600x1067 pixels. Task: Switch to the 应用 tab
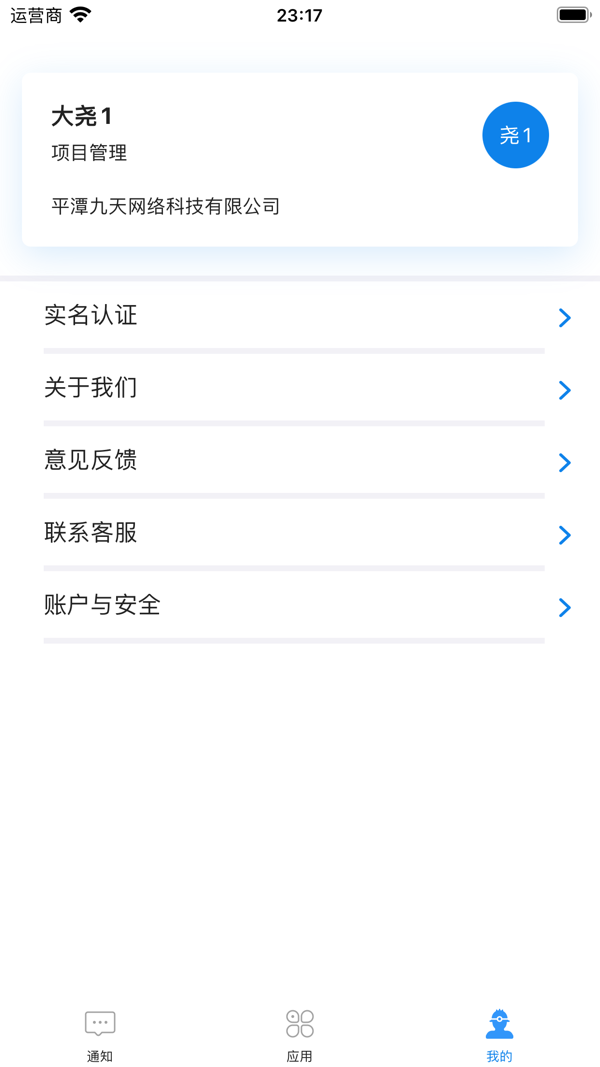[x=300, y=1034]
